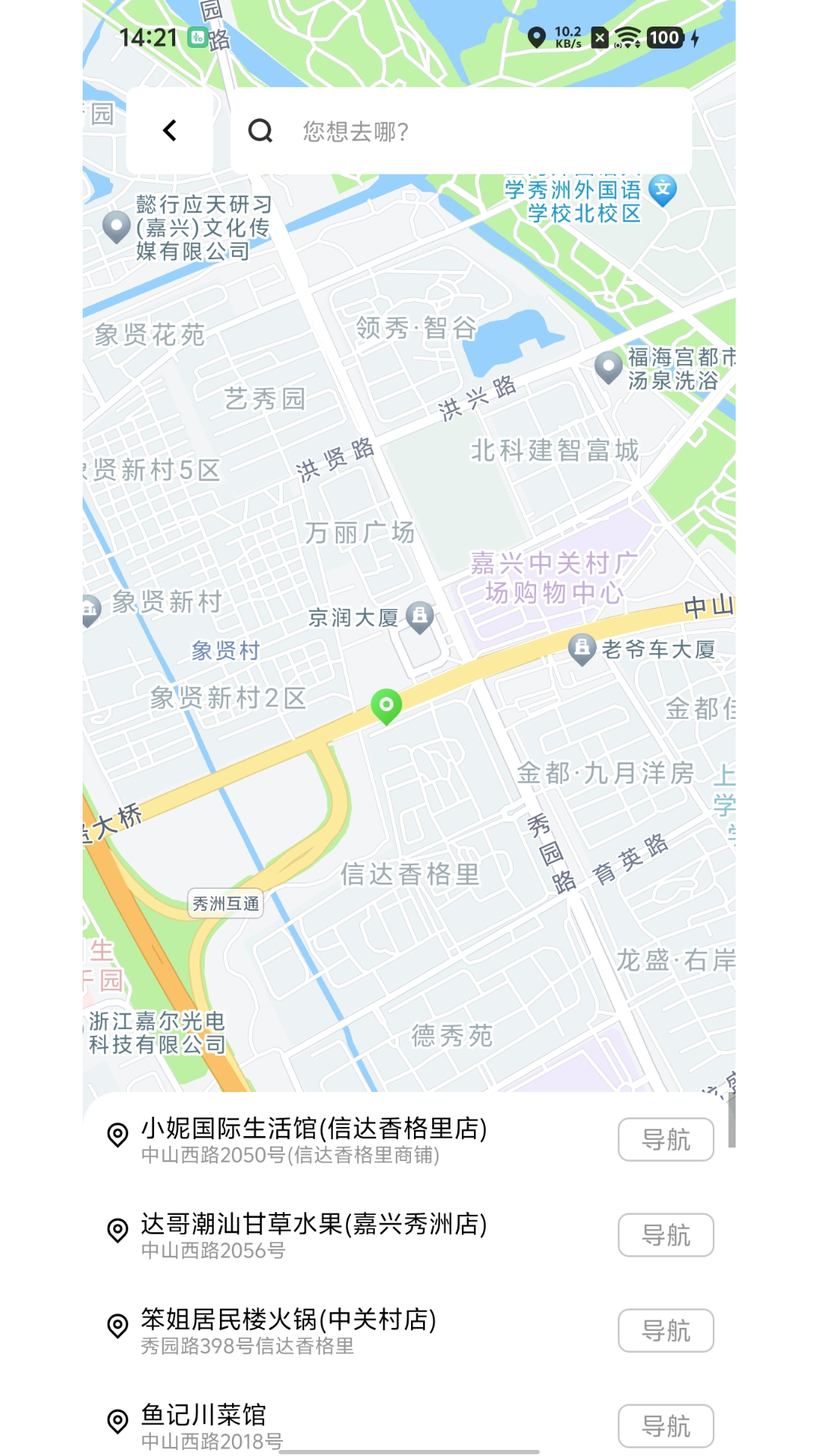Image resolution: width=819 pixels, height=1456 pixels.
Task: Tap 导航 for 笨姐居民楼火锅
Action: [x=666, y=1331]
